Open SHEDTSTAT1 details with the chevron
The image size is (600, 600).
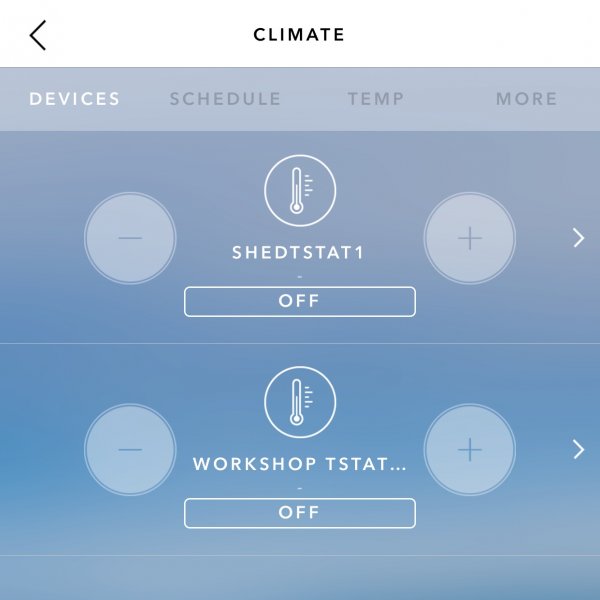tap(578, 238)
